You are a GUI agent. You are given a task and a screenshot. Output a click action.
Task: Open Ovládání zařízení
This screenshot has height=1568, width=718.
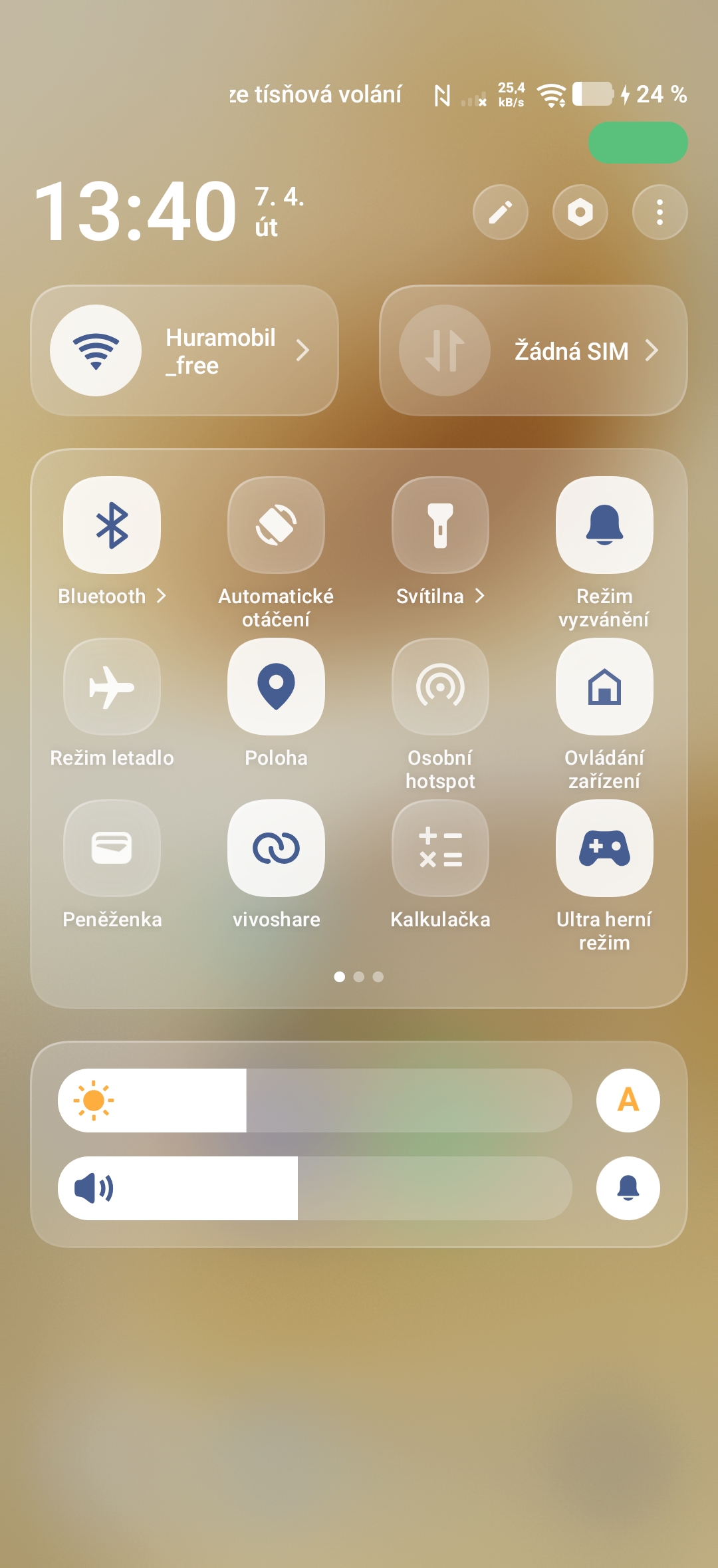click(604, 687)
